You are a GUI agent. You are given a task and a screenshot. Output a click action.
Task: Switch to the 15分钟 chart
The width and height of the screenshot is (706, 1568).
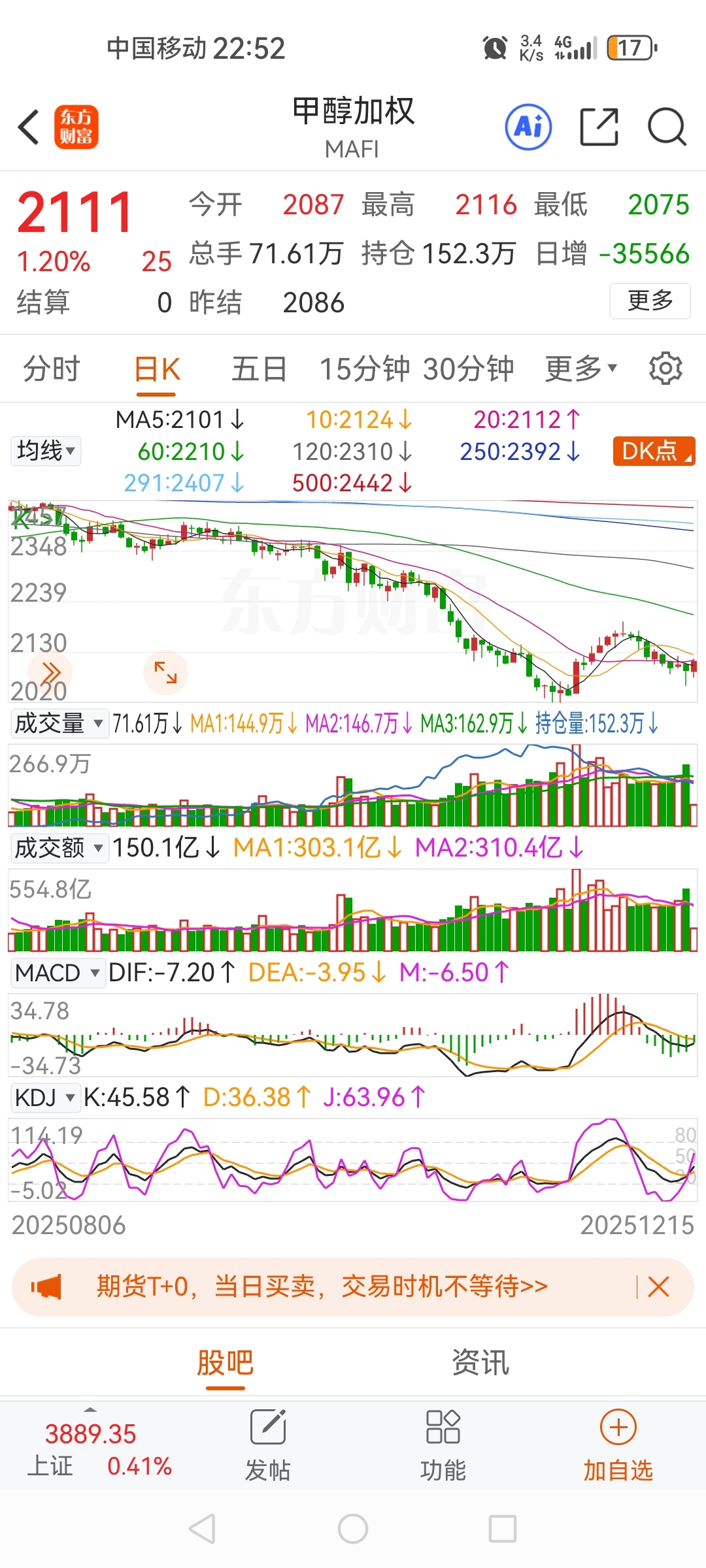click(x=363, y=369)
